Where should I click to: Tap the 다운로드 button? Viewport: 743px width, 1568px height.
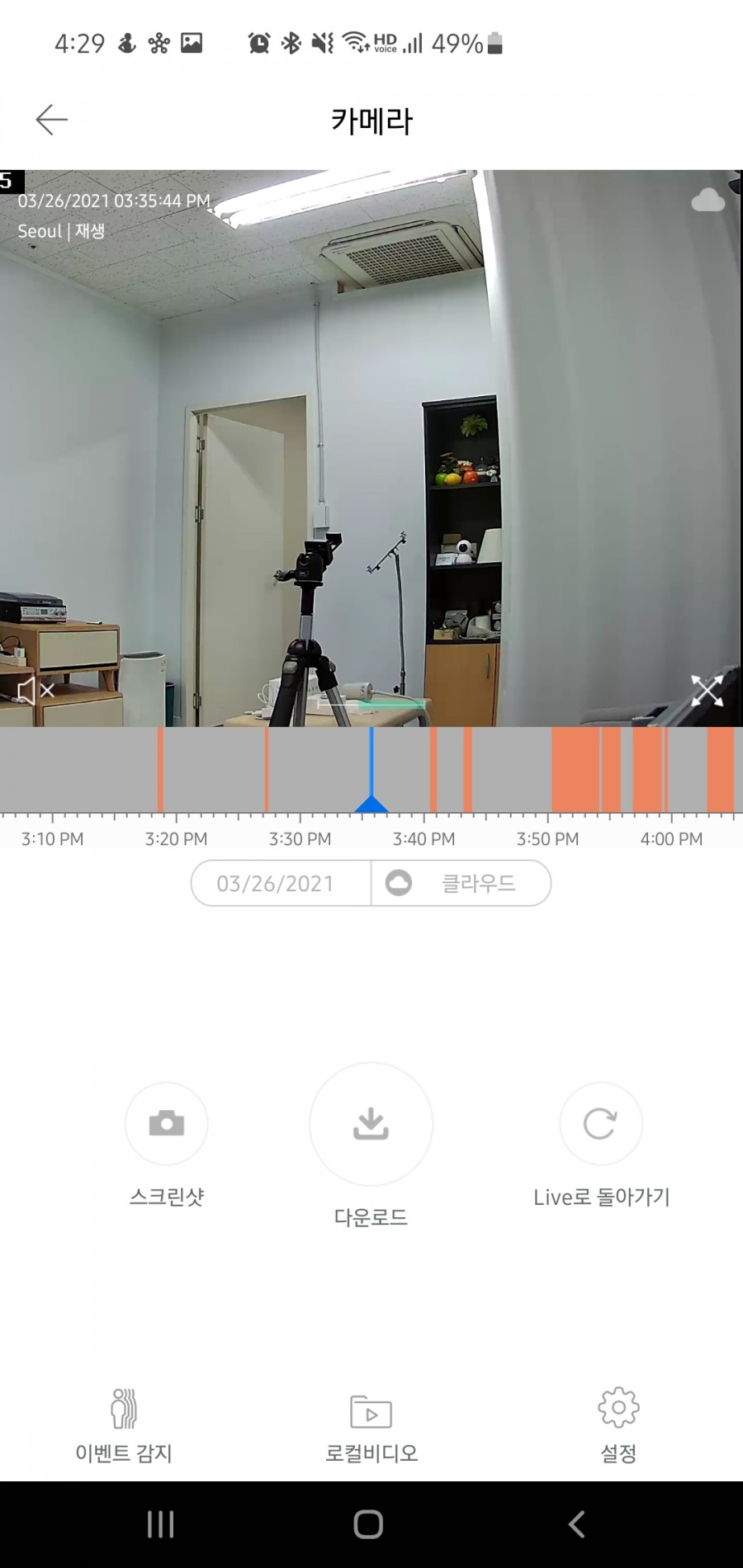pos(371,1124)
